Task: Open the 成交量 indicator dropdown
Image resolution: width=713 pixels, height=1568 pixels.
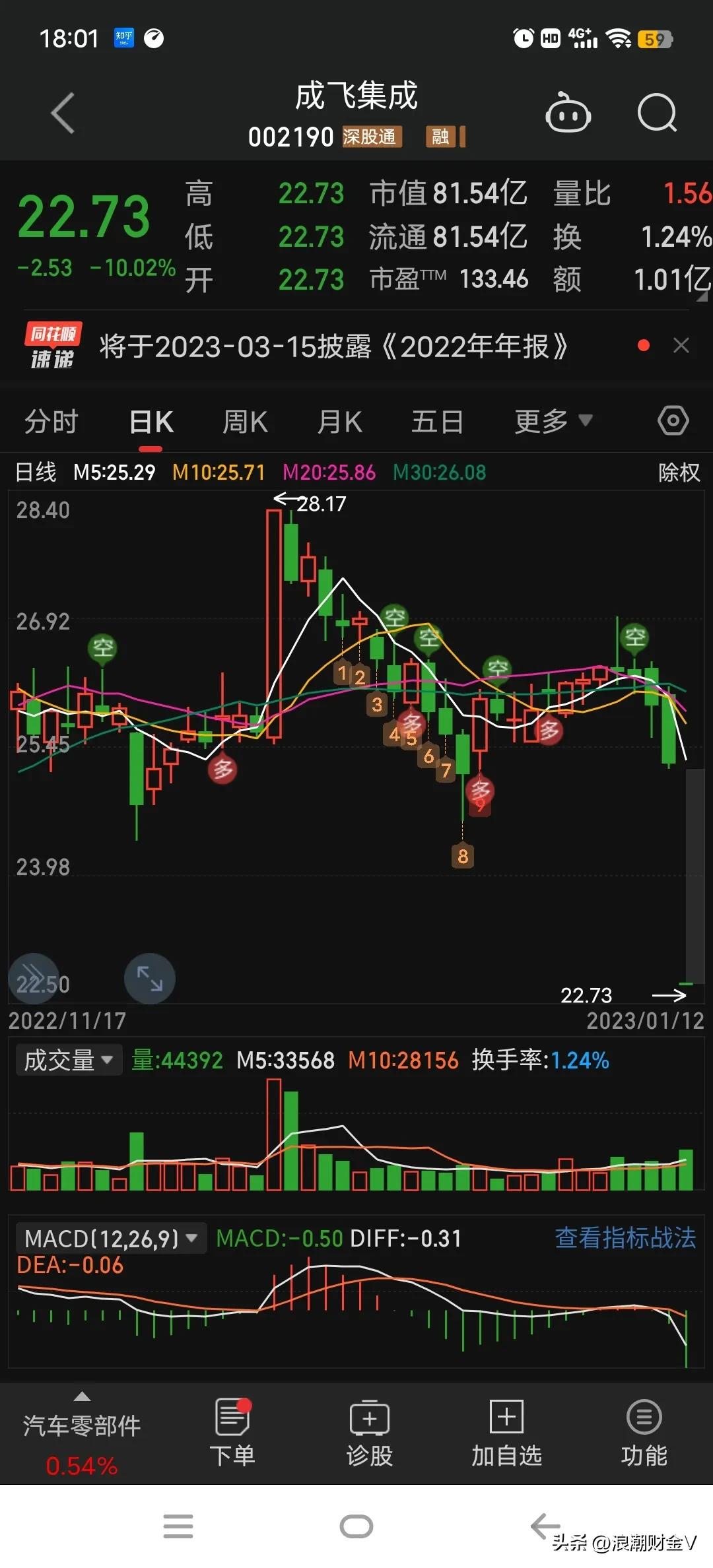Action: (68, 1060)
